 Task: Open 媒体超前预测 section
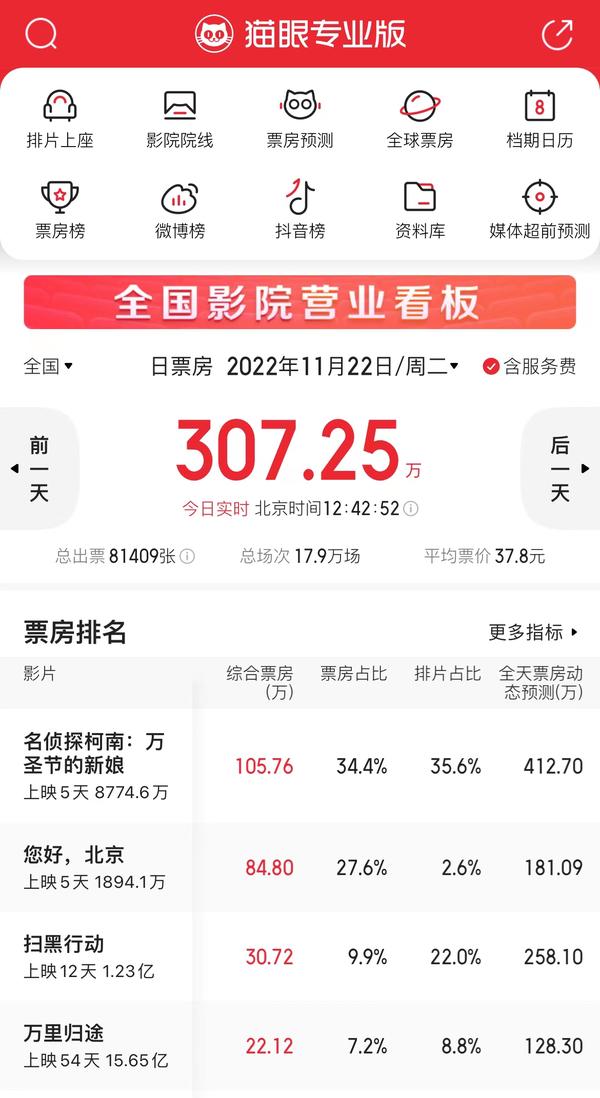tap(540, 210)
